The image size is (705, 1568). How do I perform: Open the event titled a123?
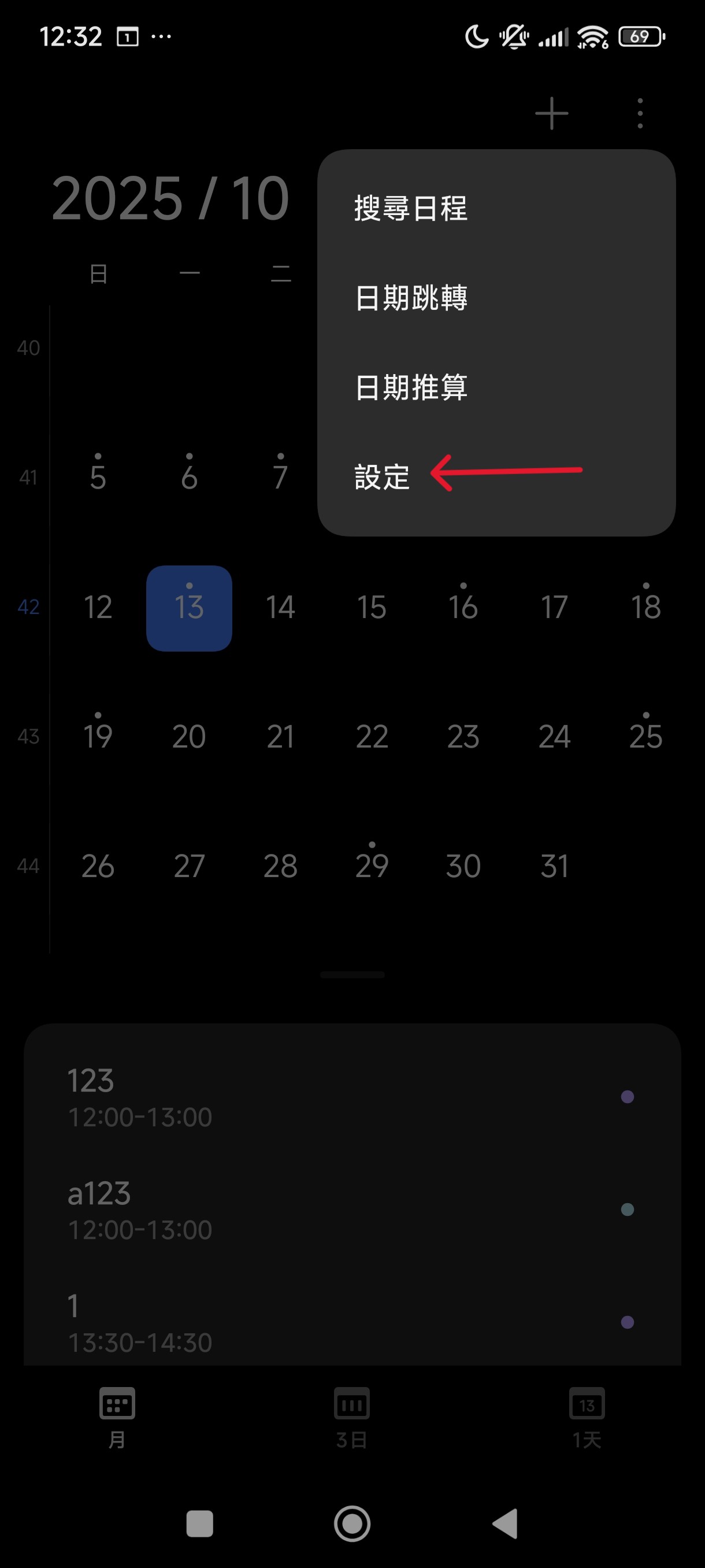point(351,1210)
